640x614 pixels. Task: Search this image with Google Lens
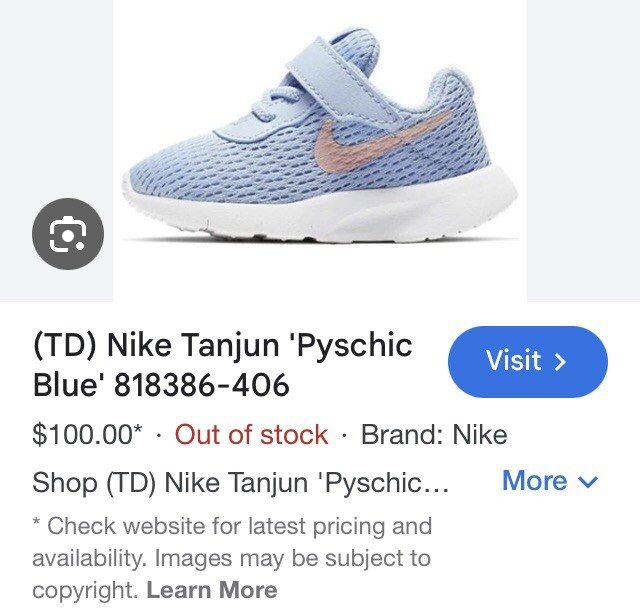68,234
